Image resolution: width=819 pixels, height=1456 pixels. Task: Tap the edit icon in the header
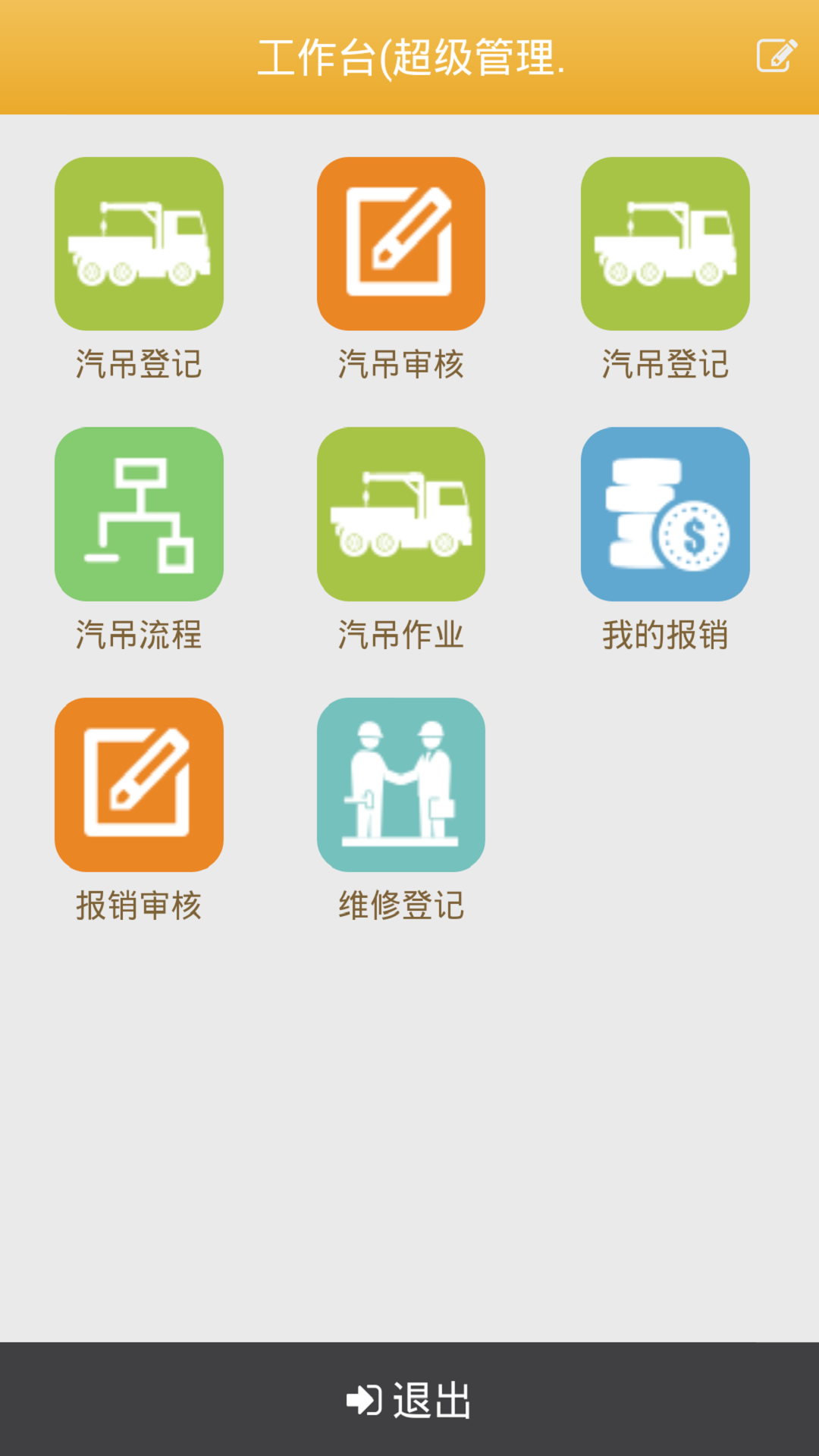[777, 56]
